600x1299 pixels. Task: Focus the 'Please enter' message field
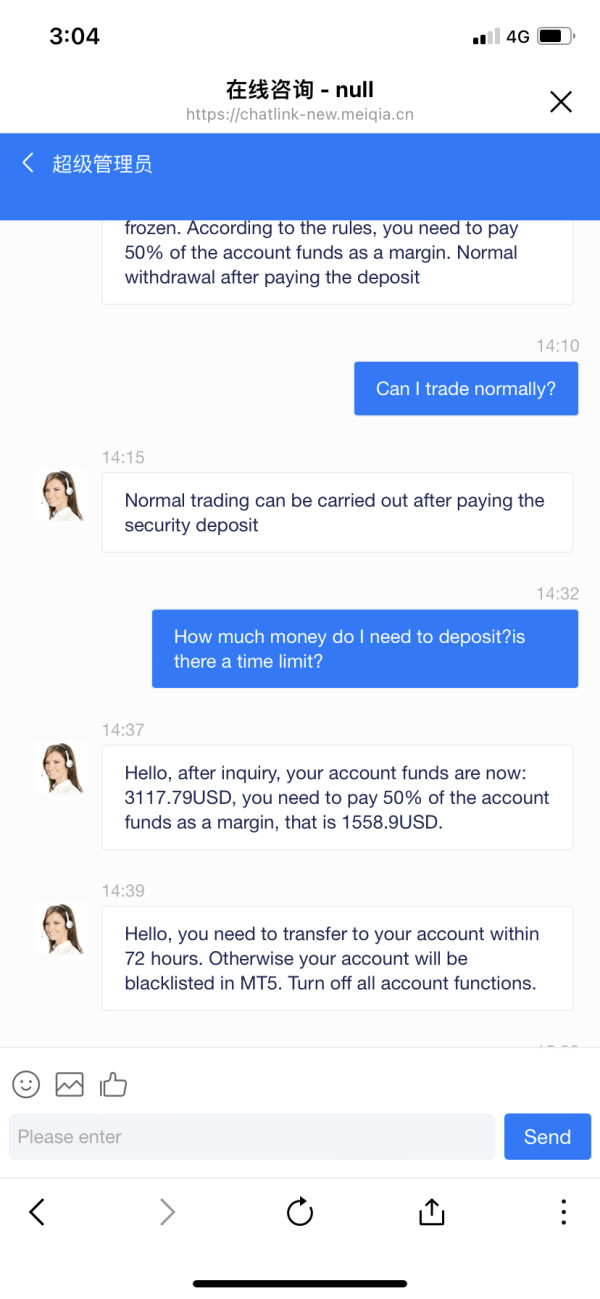252,1136
